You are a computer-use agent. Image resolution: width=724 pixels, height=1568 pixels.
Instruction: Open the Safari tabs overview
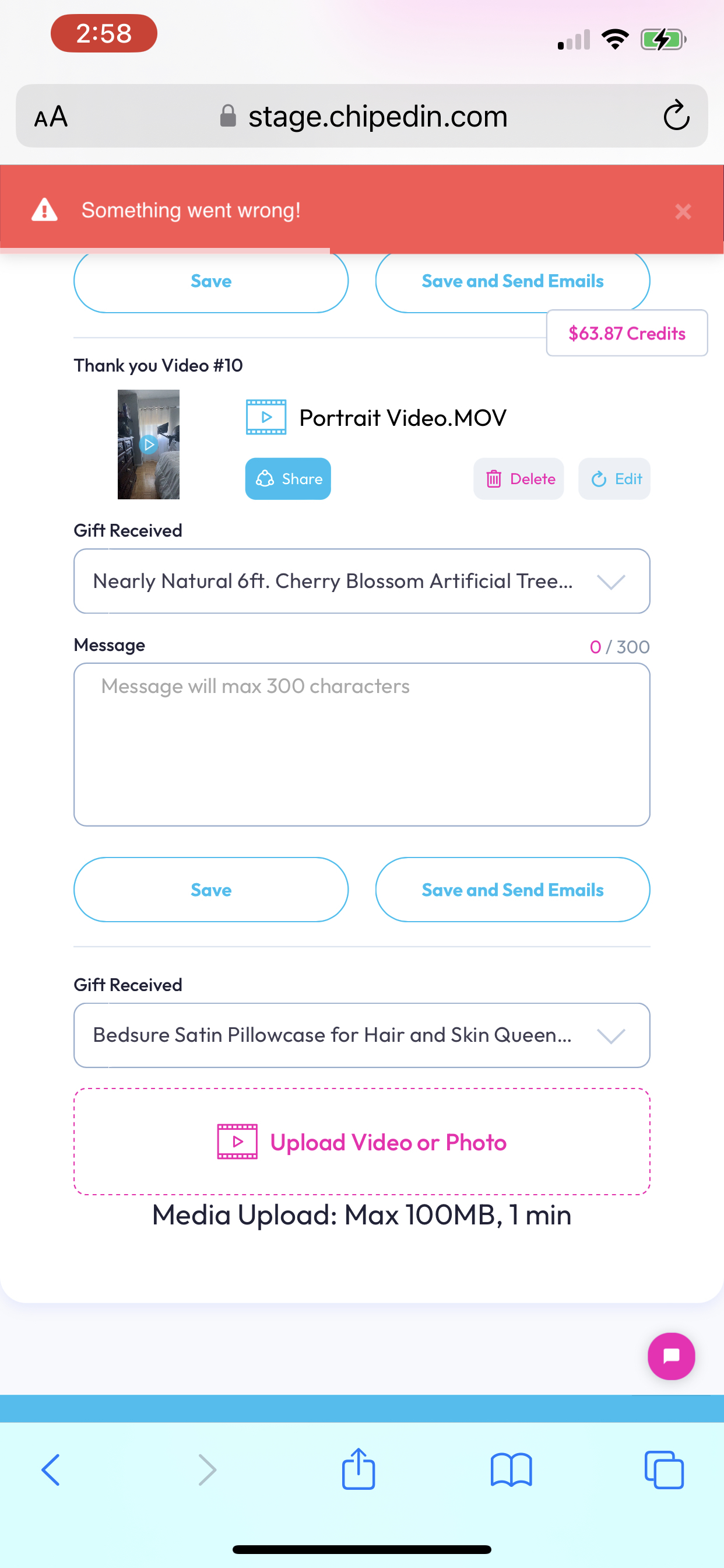[x=664, y=1470]
